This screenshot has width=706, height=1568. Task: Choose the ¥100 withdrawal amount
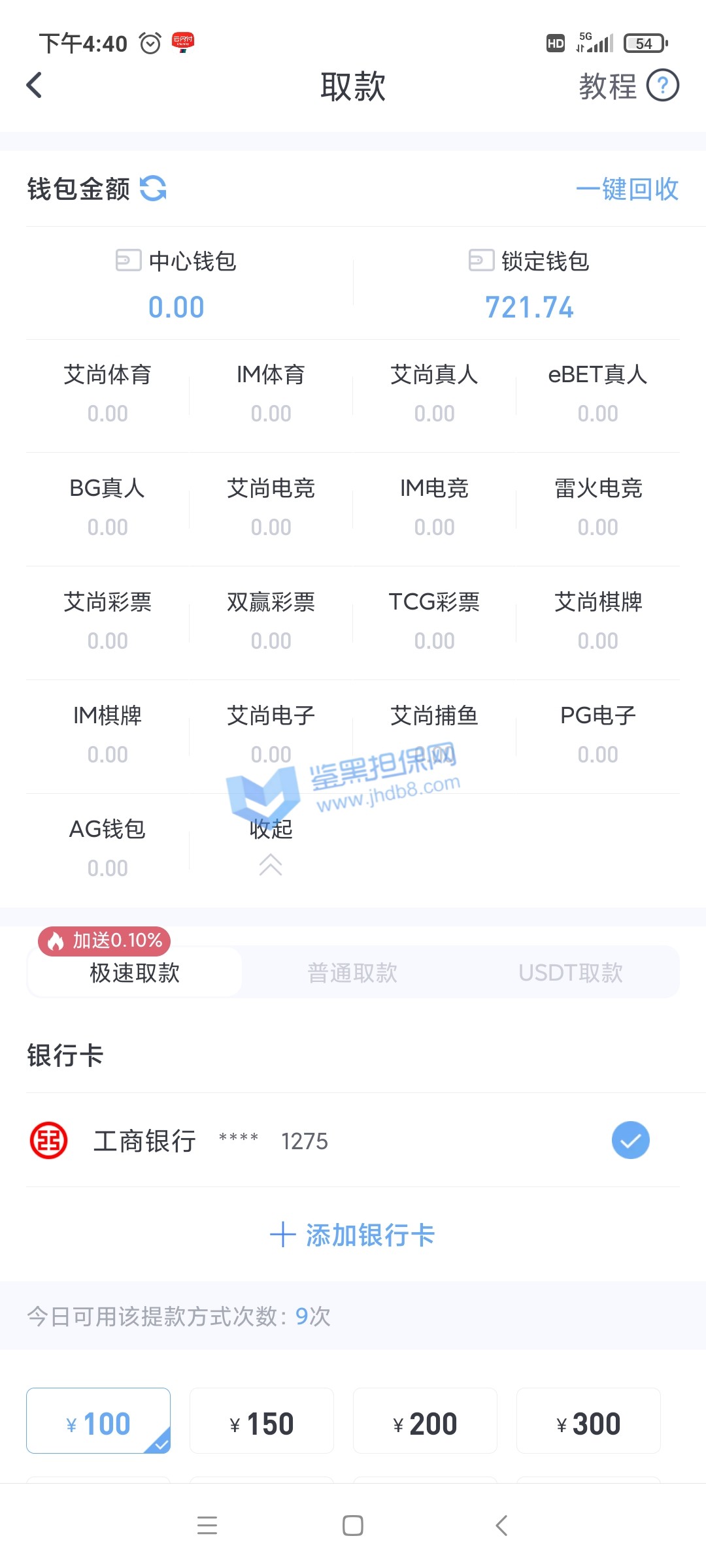pos(99,1423)
